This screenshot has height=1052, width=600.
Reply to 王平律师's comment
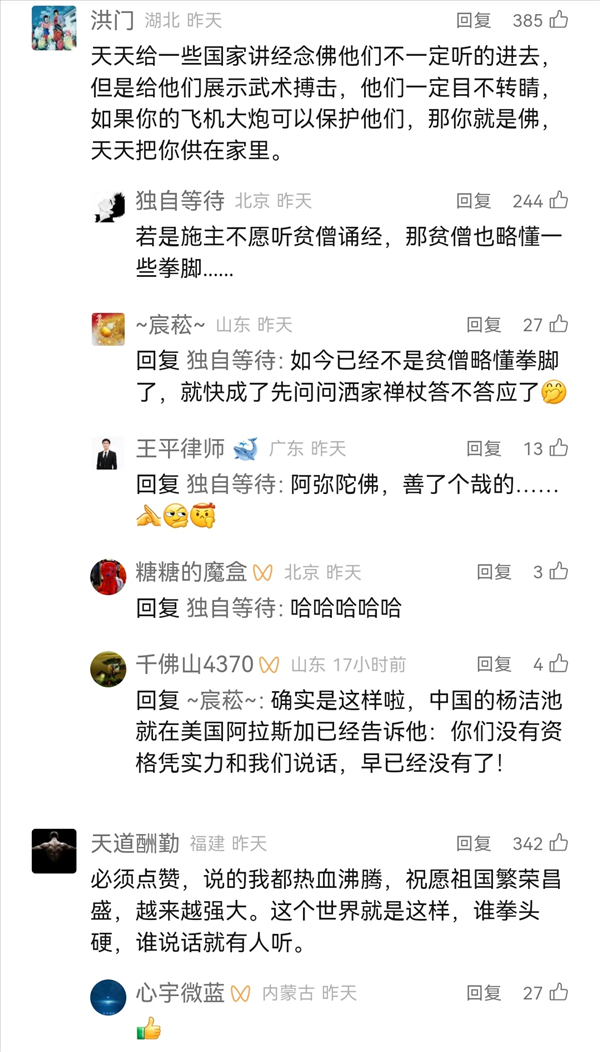[x=484, y=448]
